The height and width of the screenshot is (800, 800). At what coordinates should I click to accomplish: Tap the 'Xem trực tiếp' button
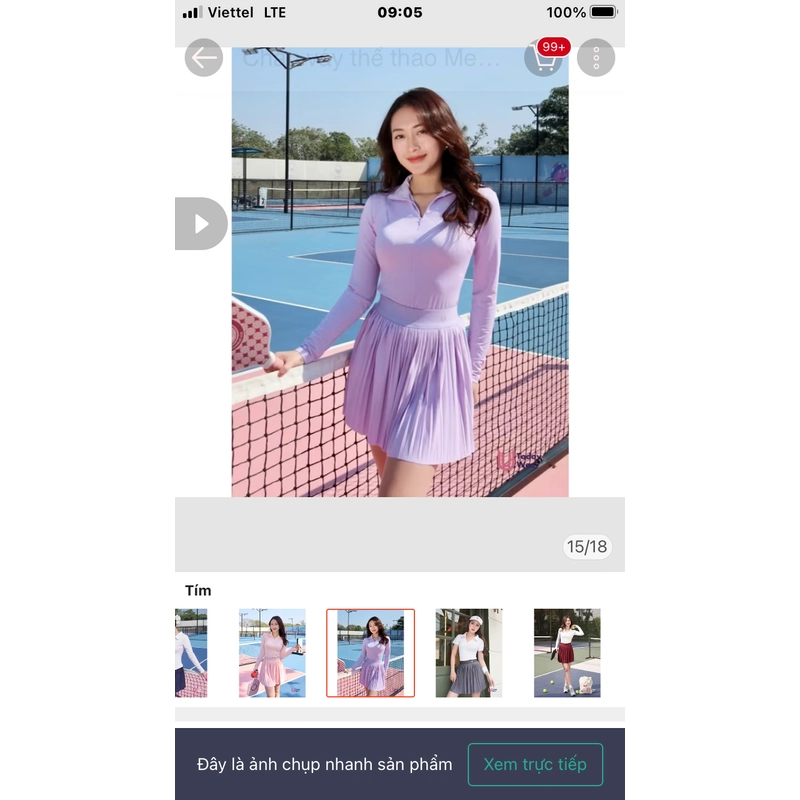click(535, 764)
